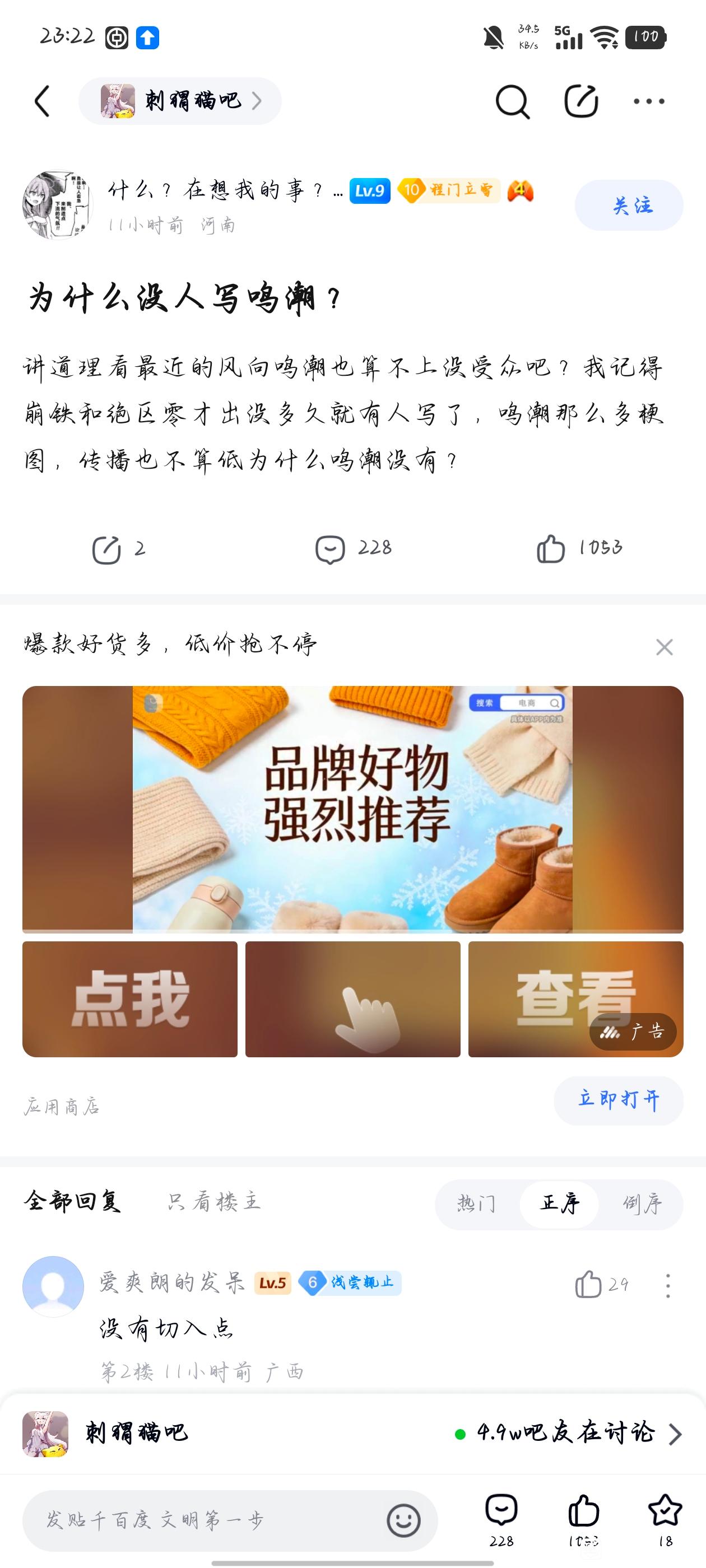The height and width of the screenshot is (1568, 706).
Task: Open the 刺猬猫吧 forum chip
Action: click(x=180, y=101)
